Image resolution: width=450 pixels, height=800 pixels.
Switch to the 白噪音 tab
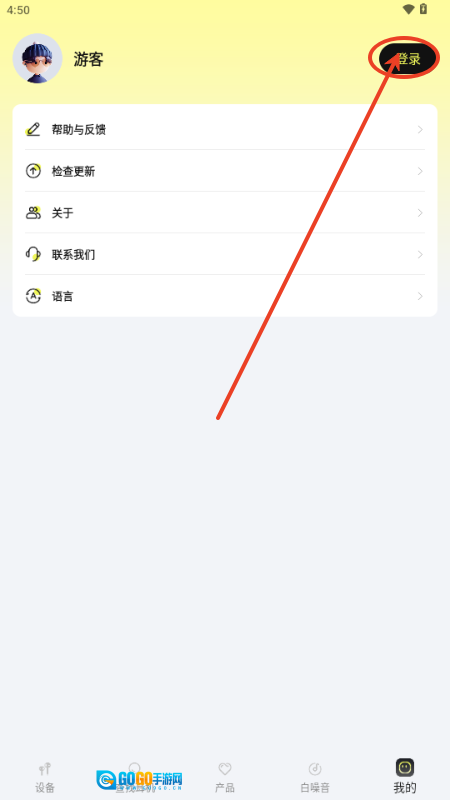tap(315, 778)
